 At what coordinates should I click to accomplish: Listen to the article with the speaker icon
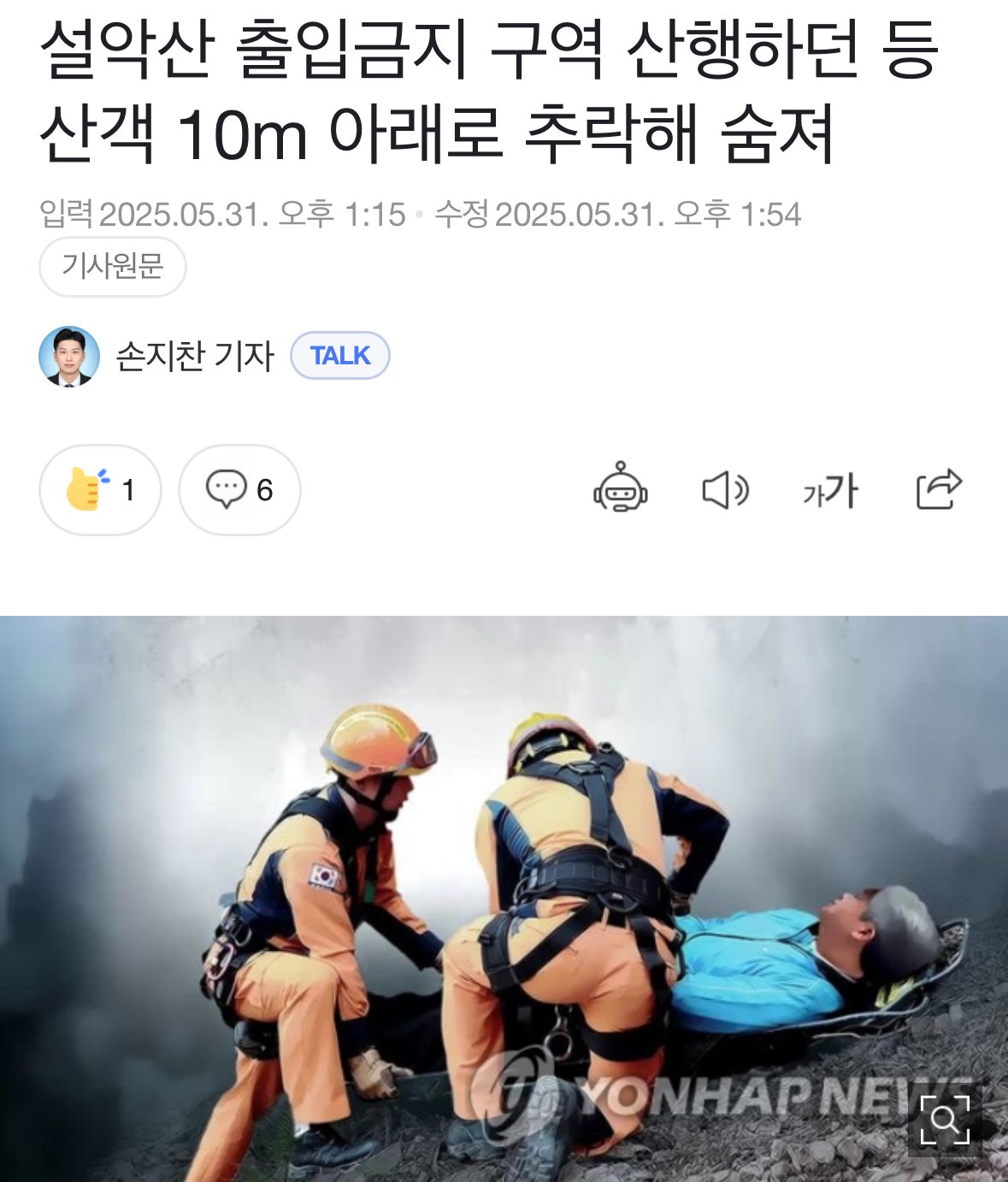point(725,490)
